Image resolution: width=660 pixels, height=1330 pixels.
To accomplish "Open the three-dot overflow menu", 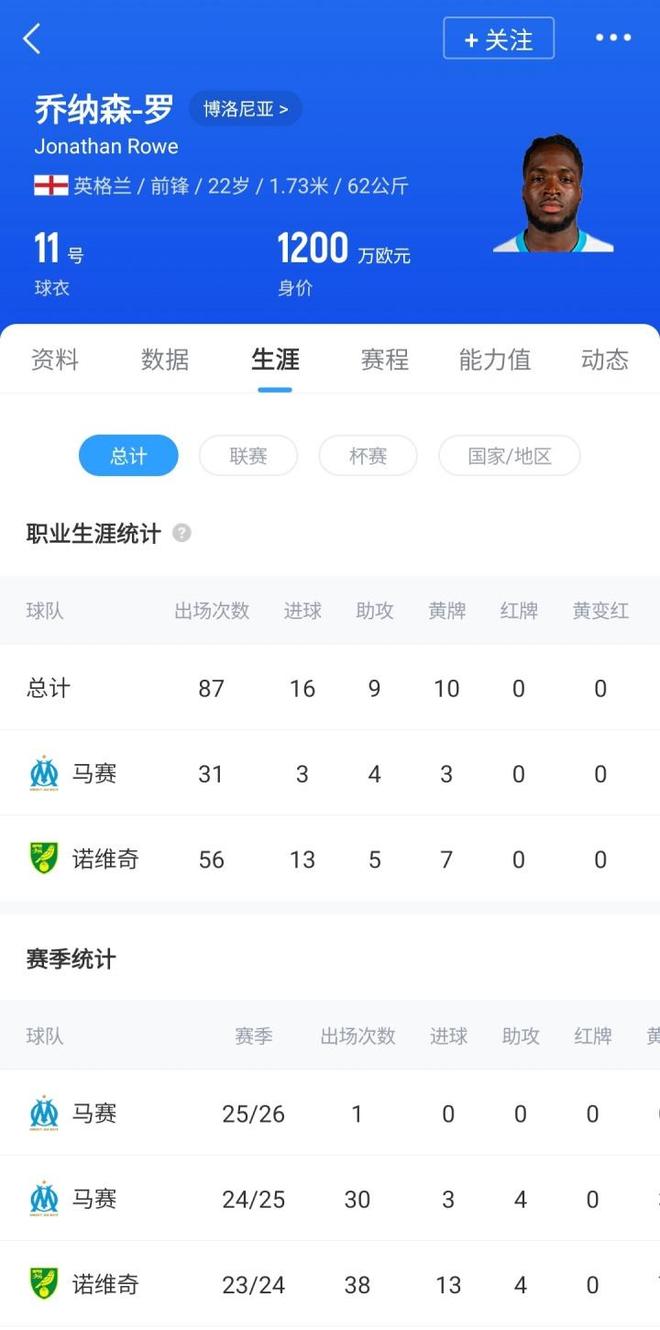I will click(x=613, y=38).
